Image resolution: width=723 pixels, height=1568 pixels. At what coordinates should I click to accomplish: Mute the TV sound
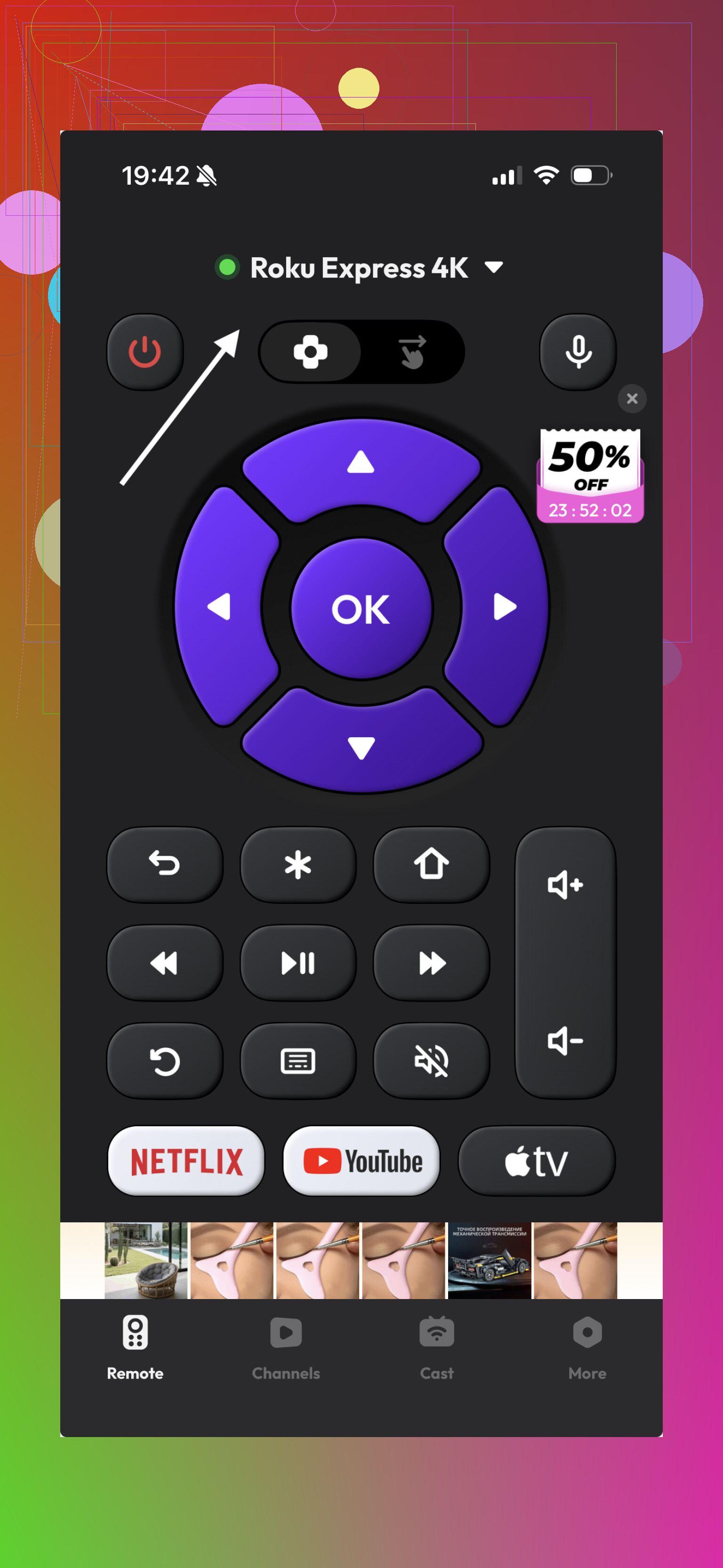[x=431, y=1061]
